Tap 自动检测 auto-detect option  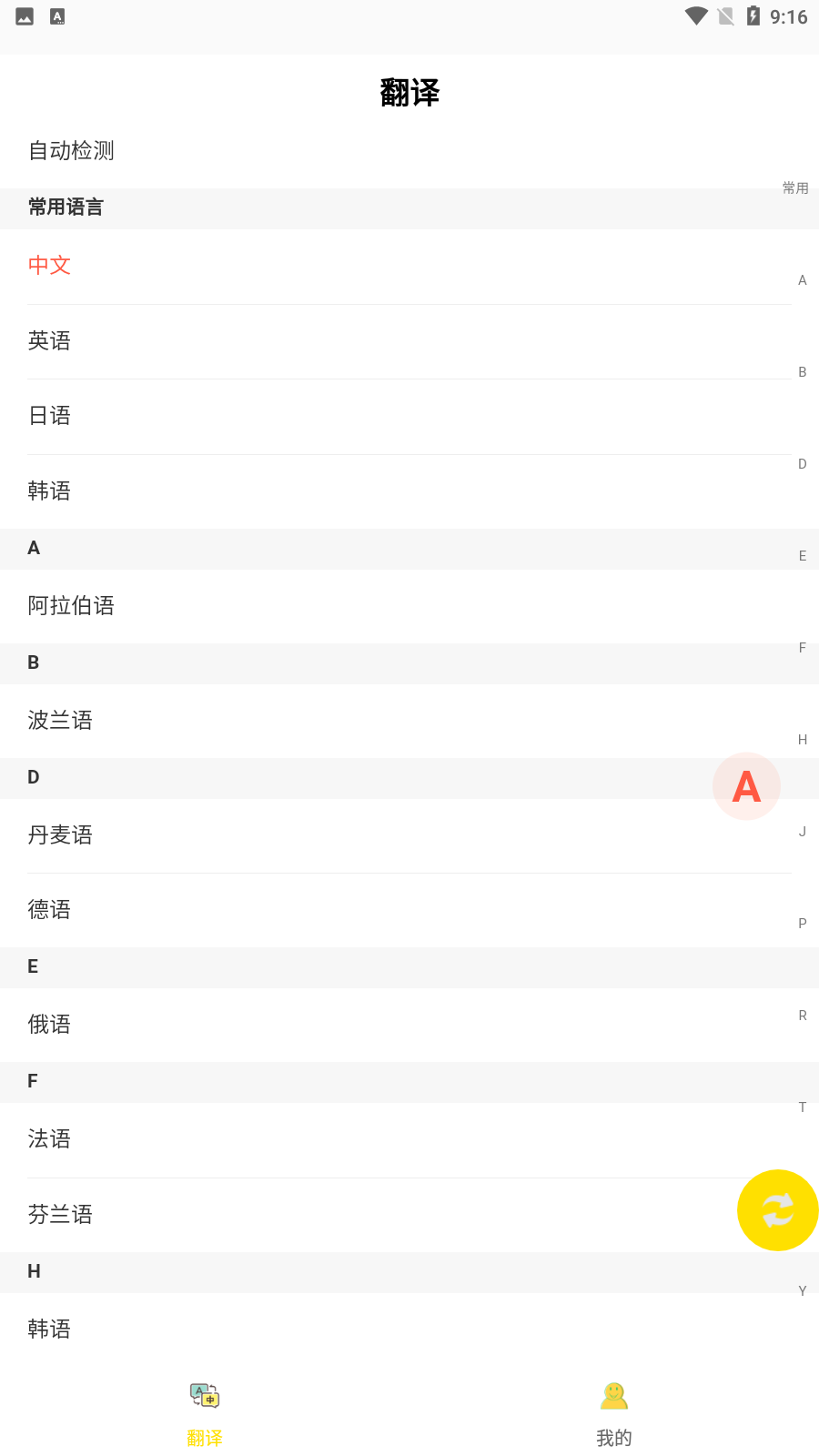[71, 151]
